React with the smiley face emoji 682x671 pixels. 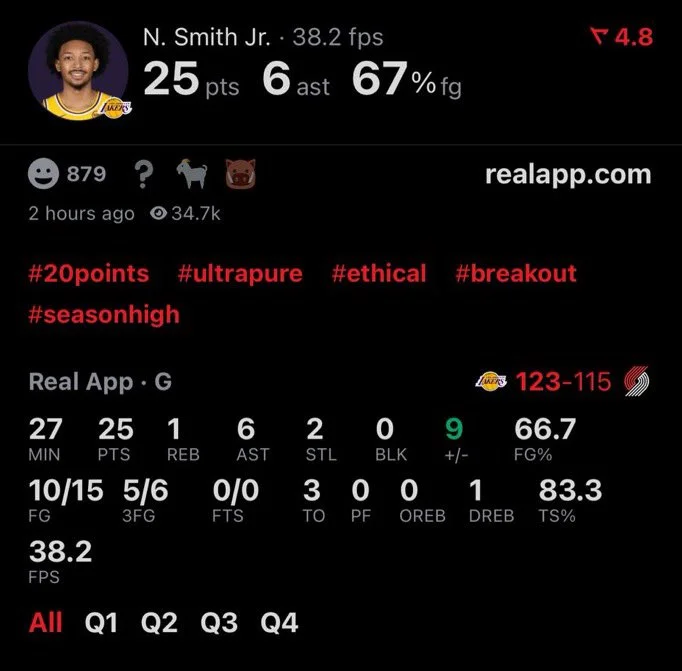tap(44, 174)
